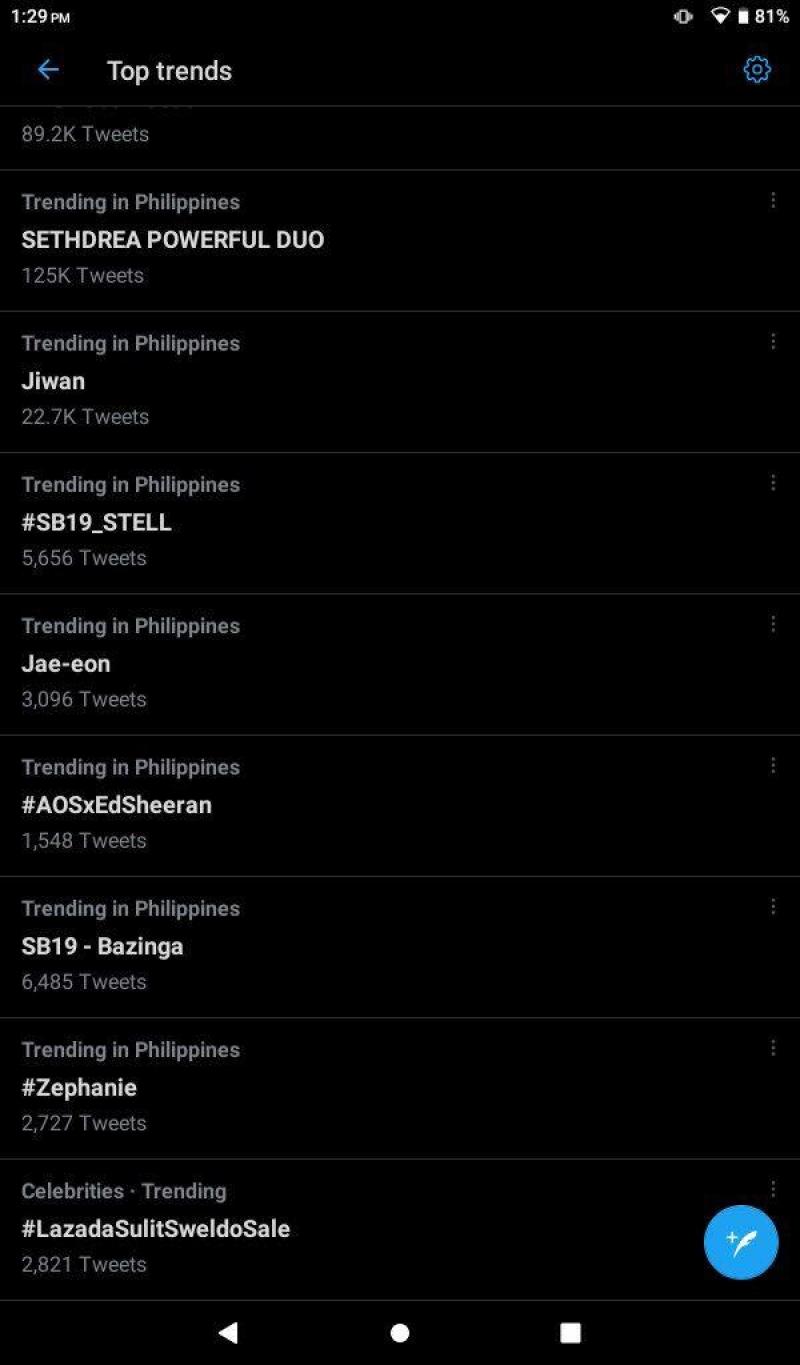Open overflow menu for Jae-eon trend
The image size is (800, 1365).
click(773, 624)
